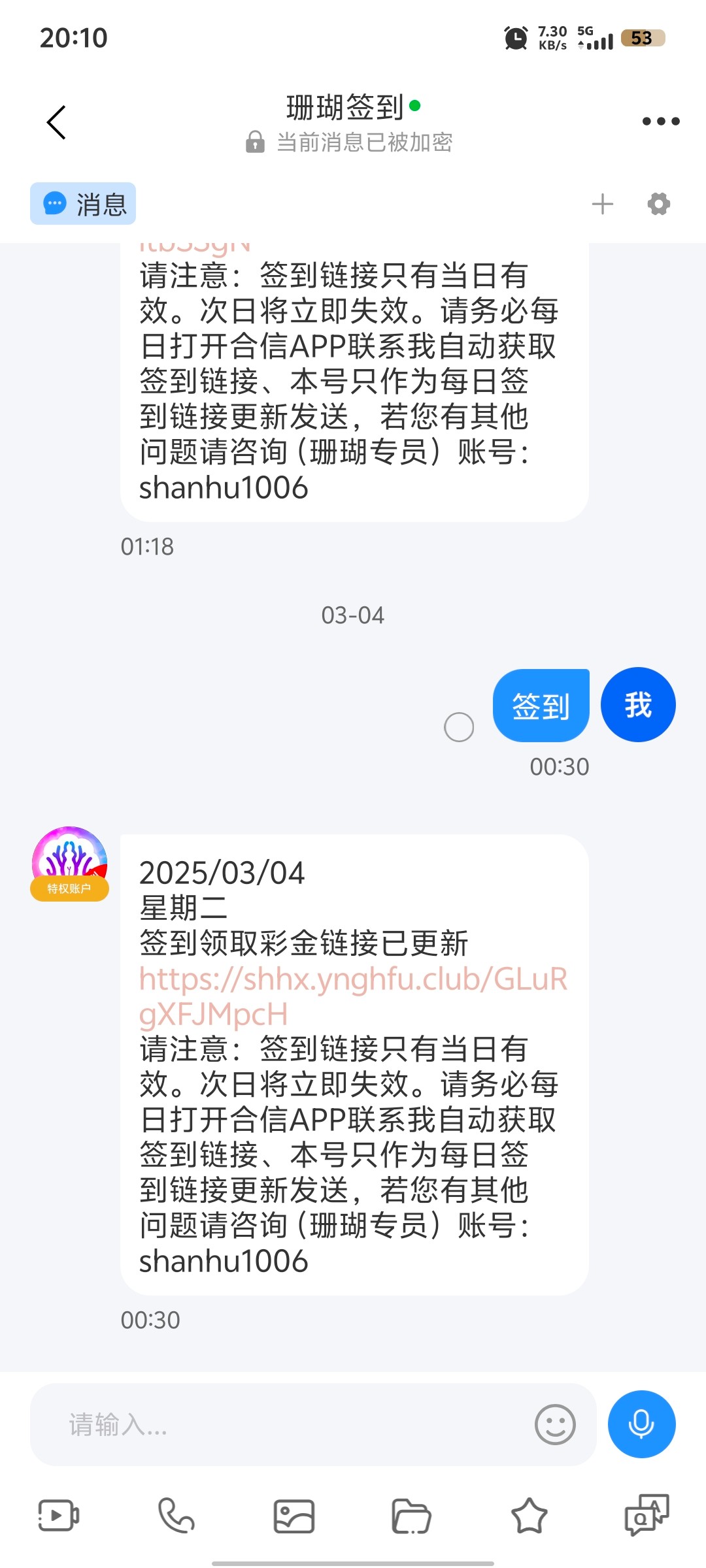This screenshot has height=1568, width=706.
Task: Tap the plus icon beside settings gear
Action: (x=602, y=204)
